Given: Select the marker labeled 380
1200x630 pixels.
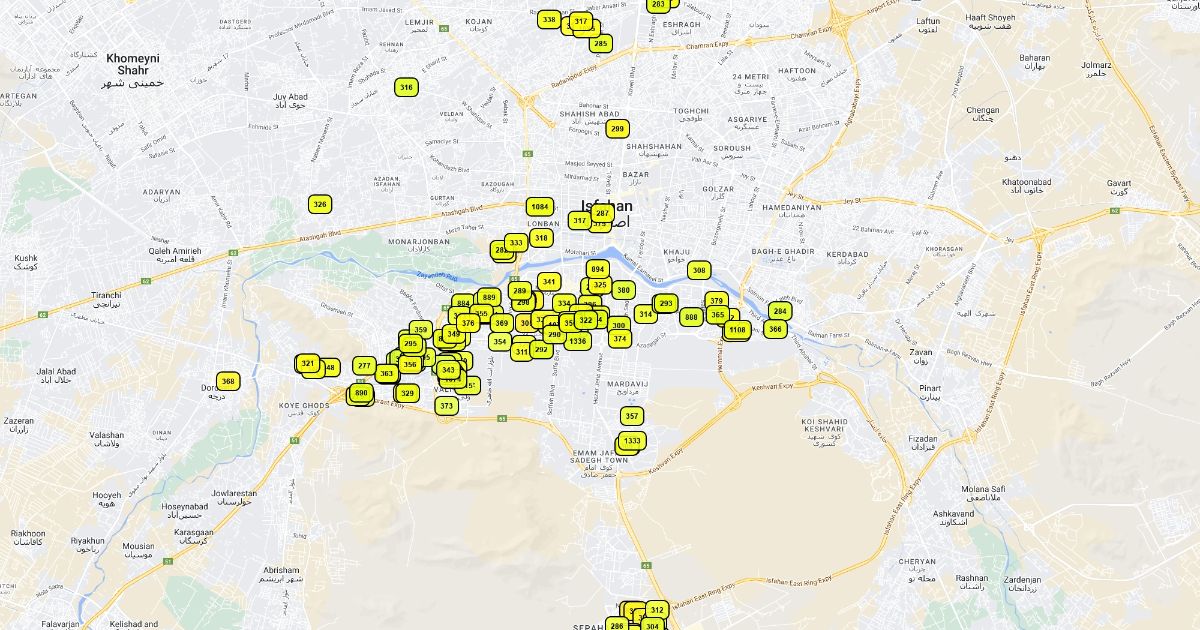Looking at the screenshot, I should click(x=624, y=290).
